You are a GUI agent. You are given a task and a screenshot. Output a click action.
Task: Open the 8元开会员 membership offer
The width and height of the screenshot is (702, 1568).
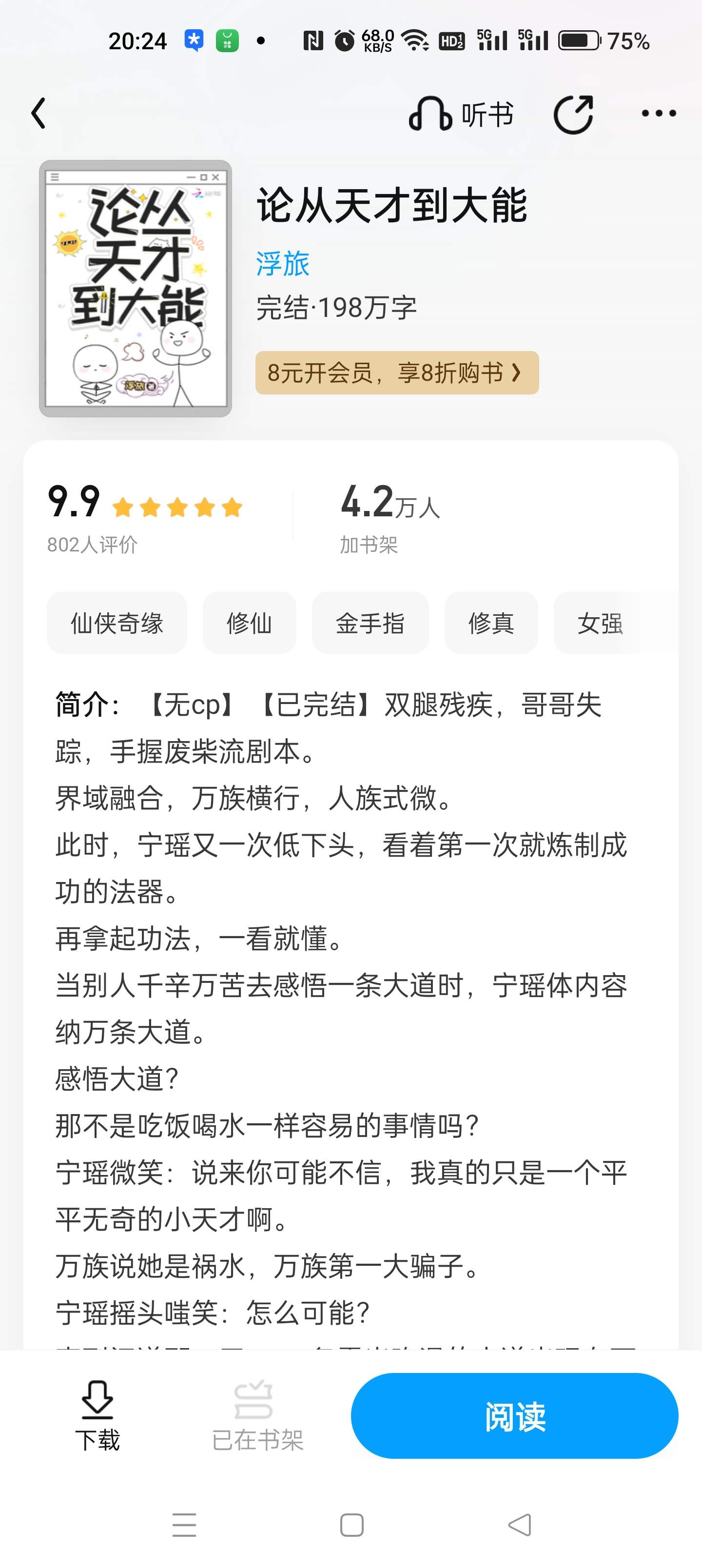click(x=397, y=372)
